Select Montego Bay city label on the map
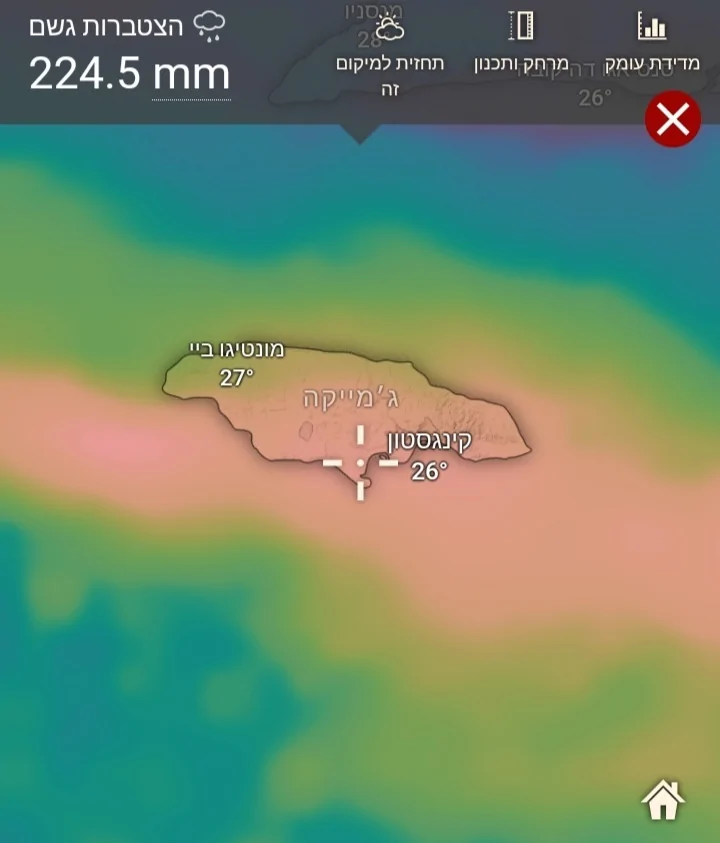Viewport: 720px width, 843px height. point(237,350)
